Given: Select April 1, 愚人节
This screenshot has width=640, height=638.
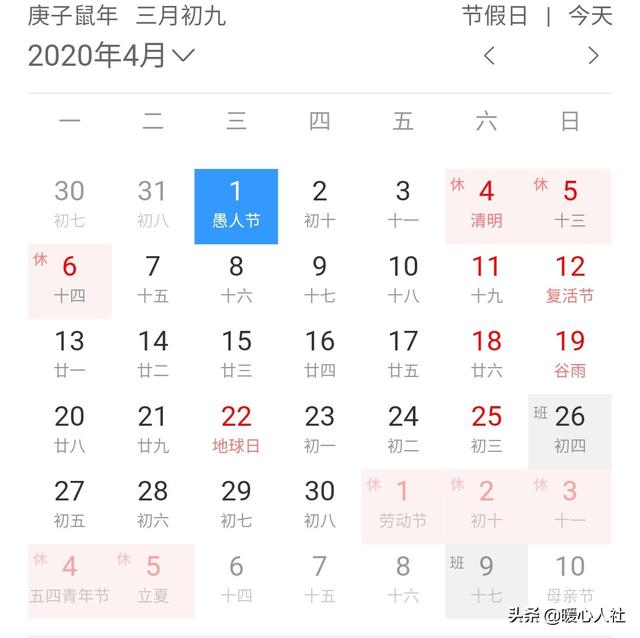Looking at the screenshot, I should tap(236, 206).
